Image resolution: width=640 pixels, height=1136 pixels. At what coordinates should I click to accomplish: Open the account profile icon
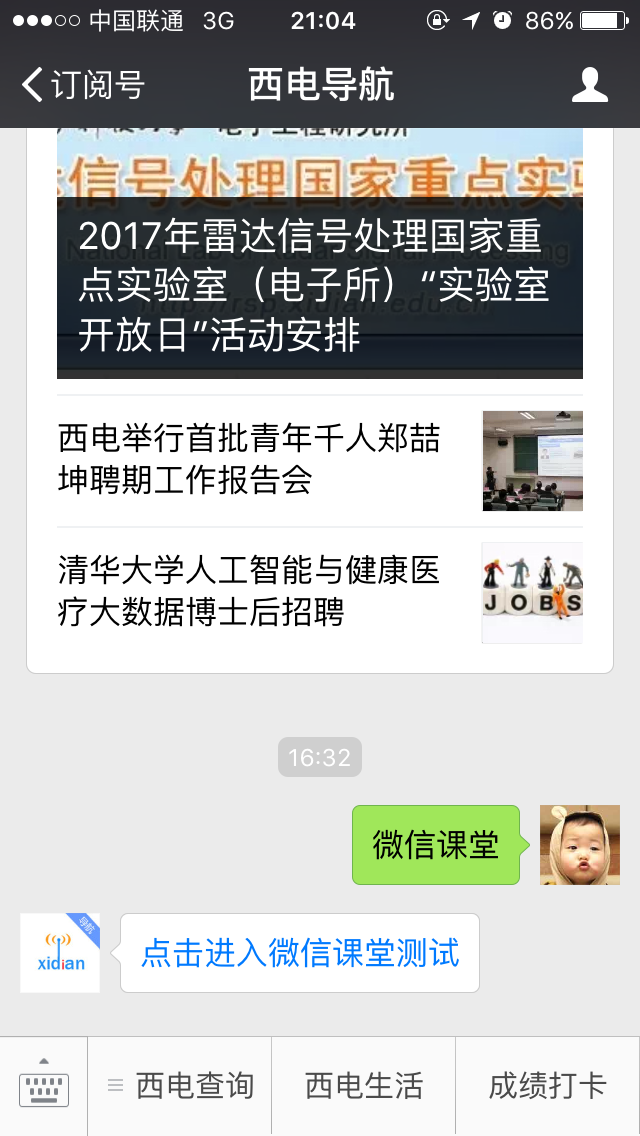[x=590, y=85]
